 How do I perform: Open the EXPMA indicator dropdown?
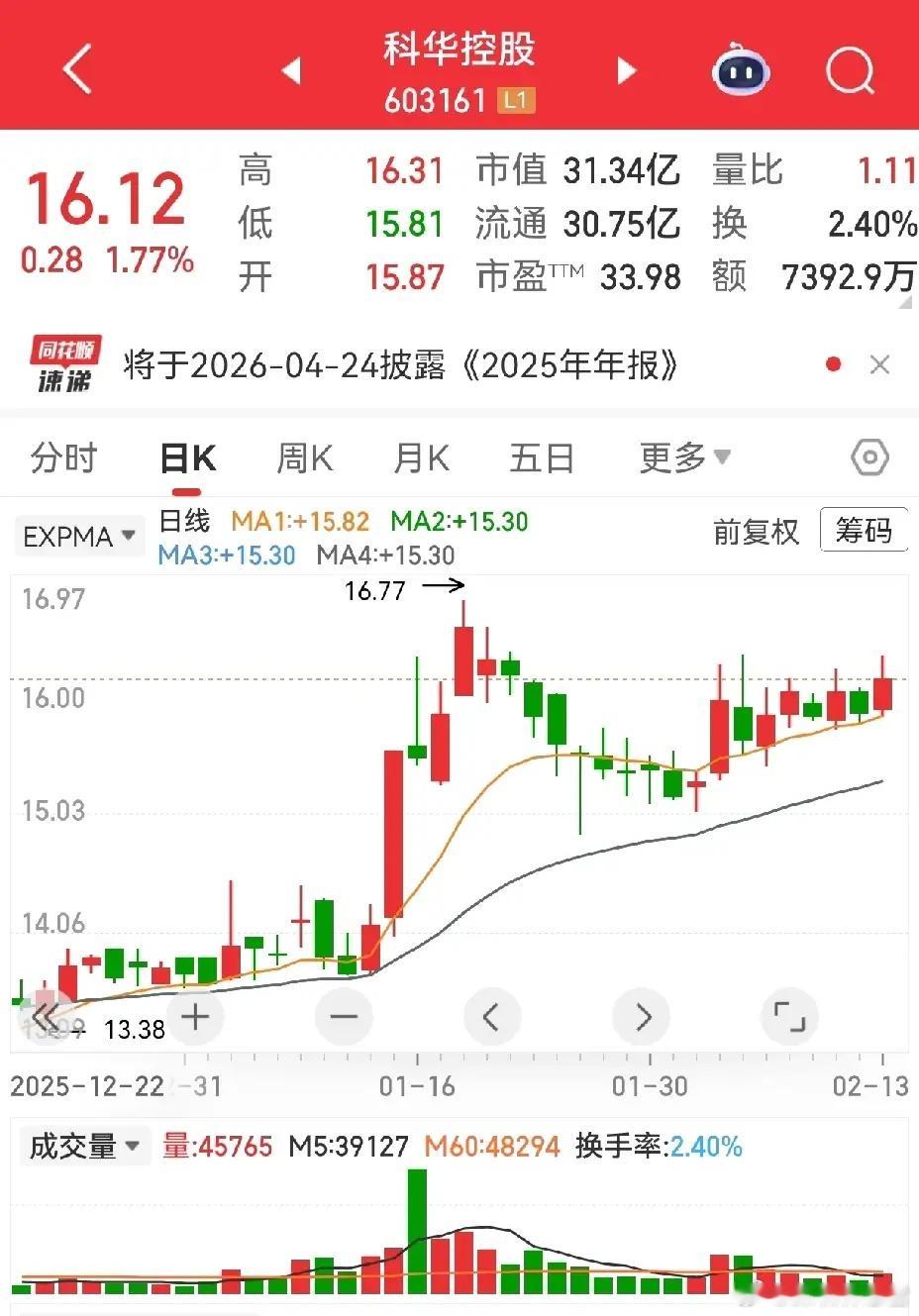point(79,537)
